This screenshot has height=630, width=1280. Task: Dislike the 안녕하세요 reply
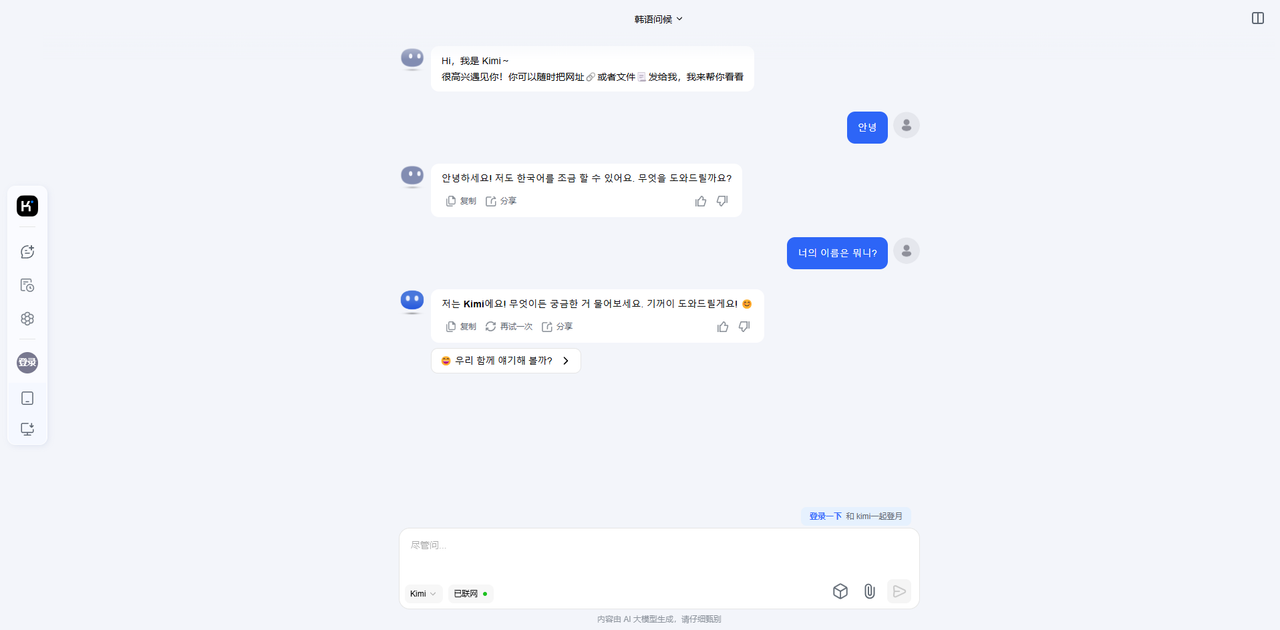coord(722,201)
